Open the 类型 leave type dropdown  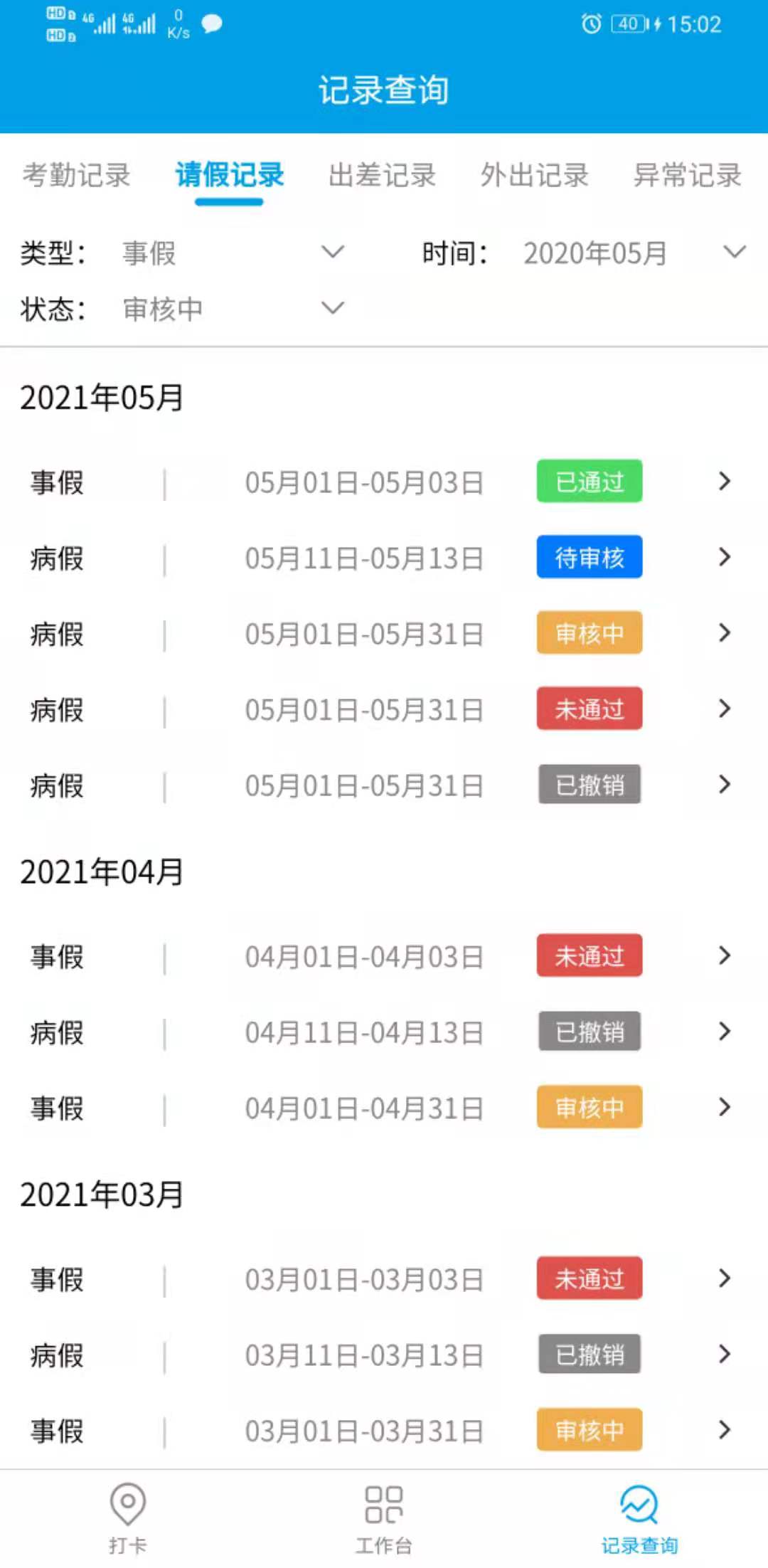tap(228, 254)
